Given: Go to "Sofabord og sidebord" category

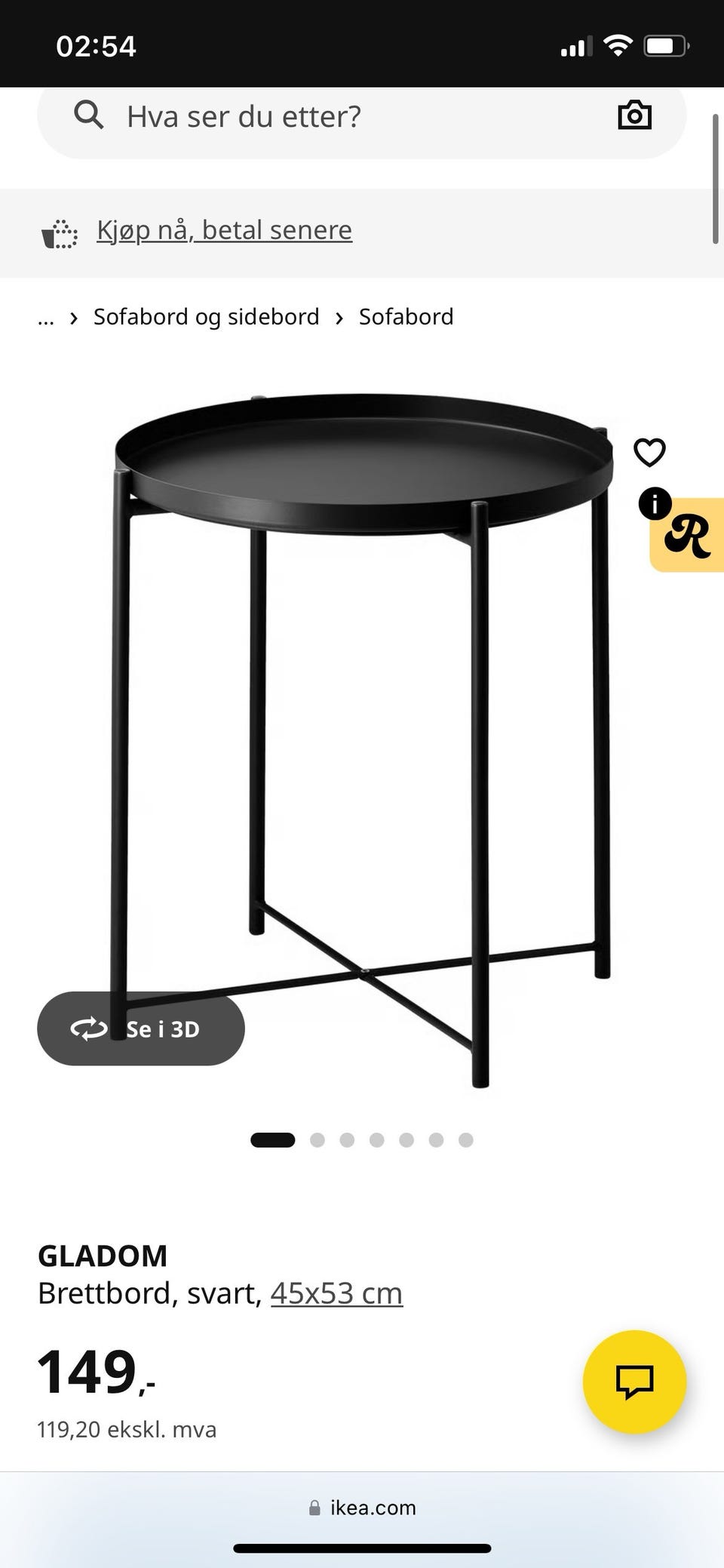Looking at the screenshot, I should 206,317.
